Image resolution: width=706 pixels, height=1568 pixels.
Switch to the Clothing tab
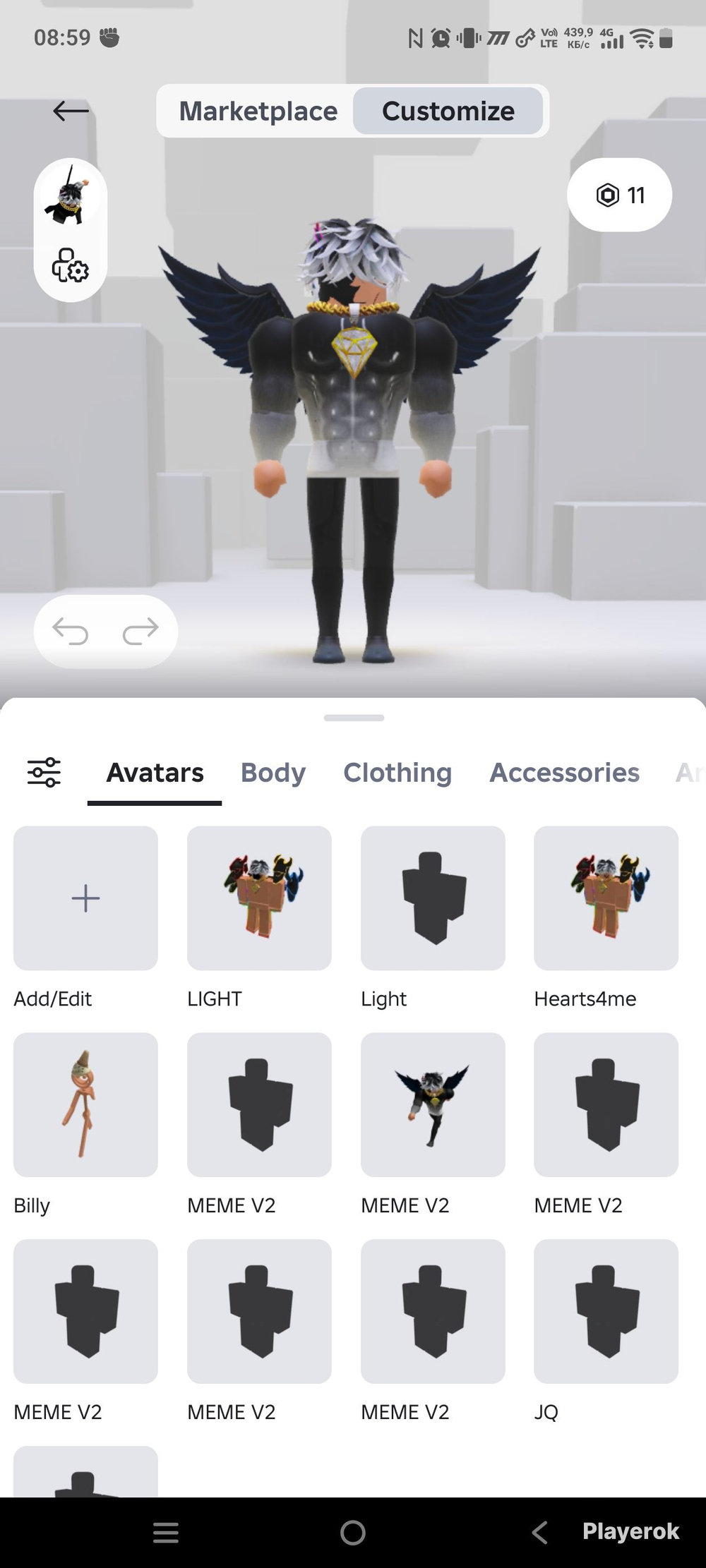coord(397,773)
